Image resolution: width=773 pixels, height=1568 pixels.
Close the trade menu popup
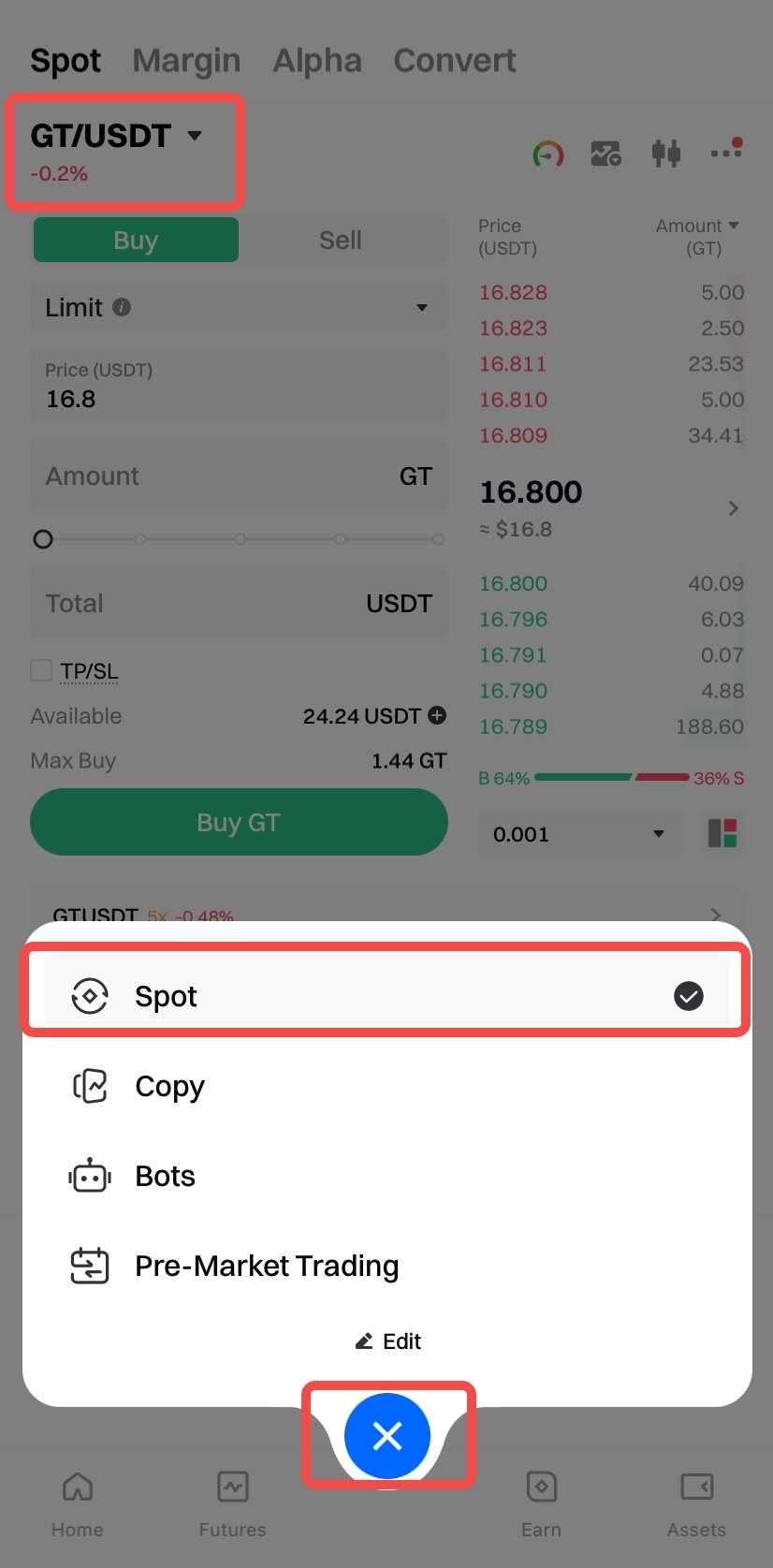point(387,1435)
